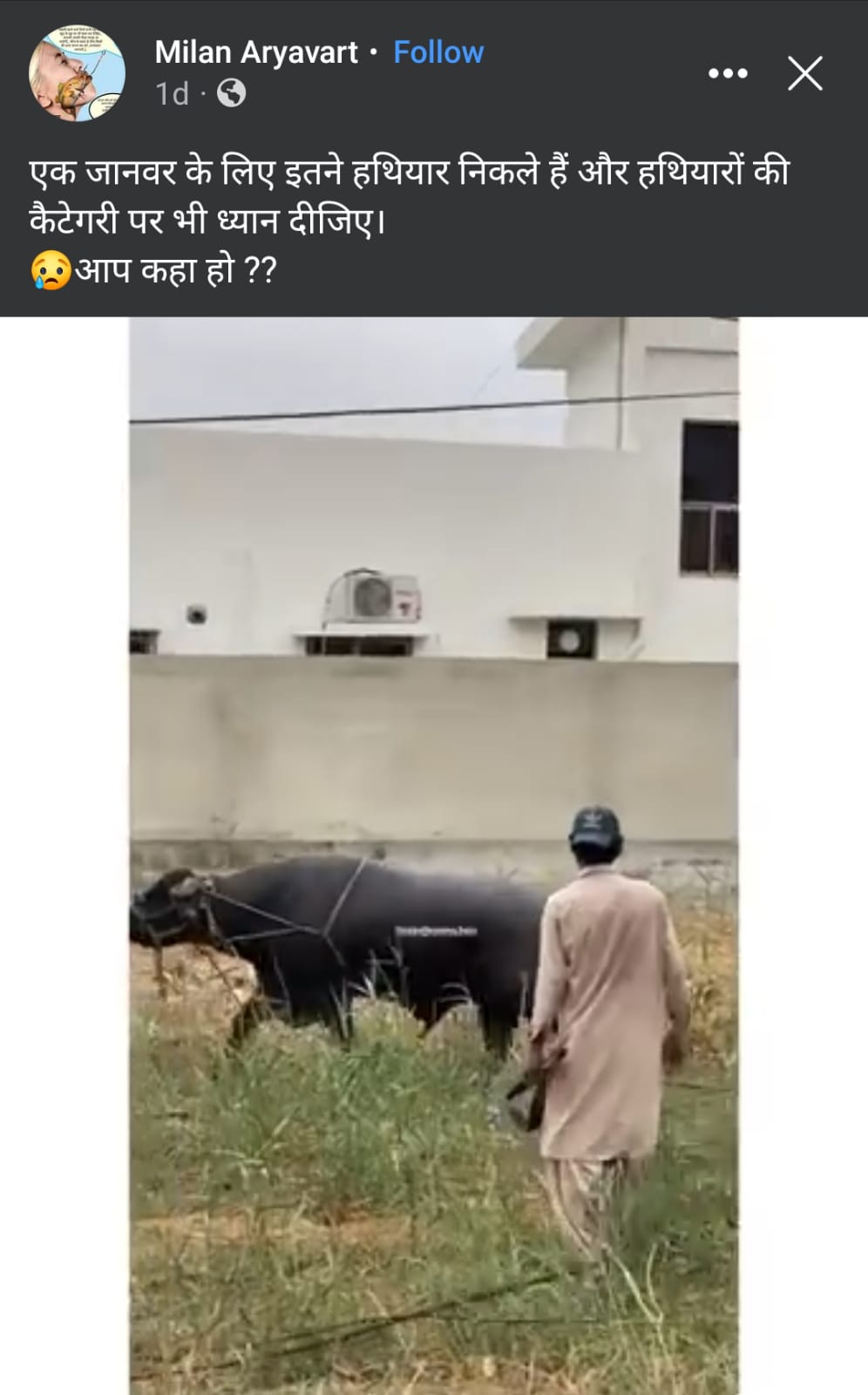Follow Milan Aryavart

point(437,52)
